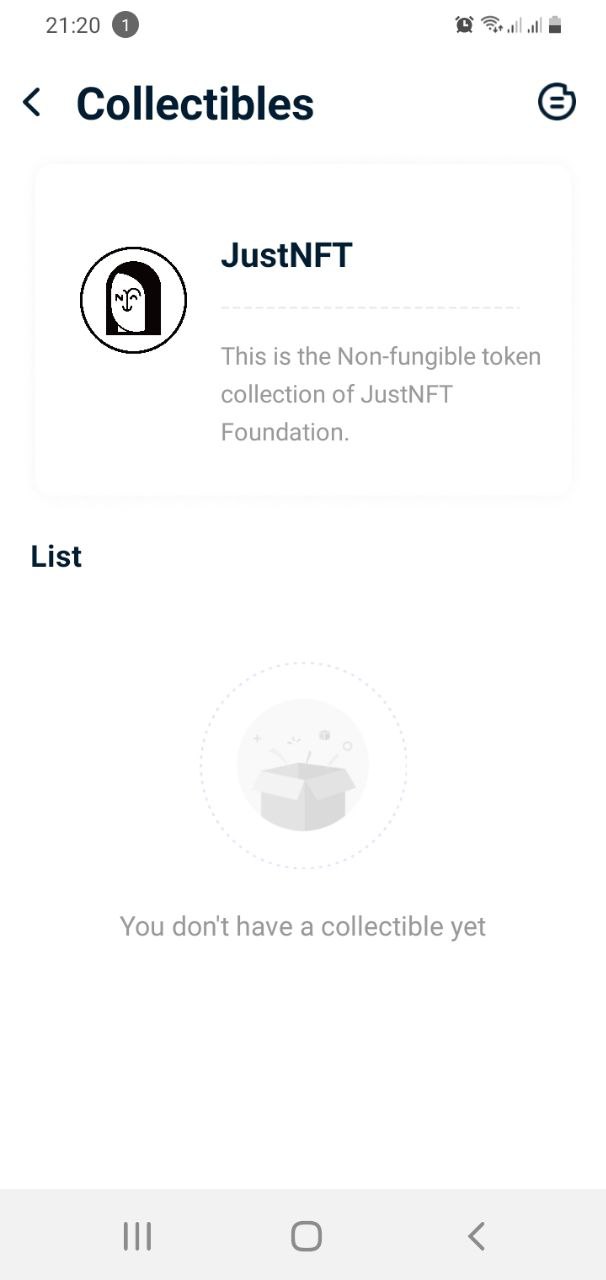Open the system recent apps view
This screenshot has height=1280, width=606.
pyautogui.click(x=137, y=1236)
